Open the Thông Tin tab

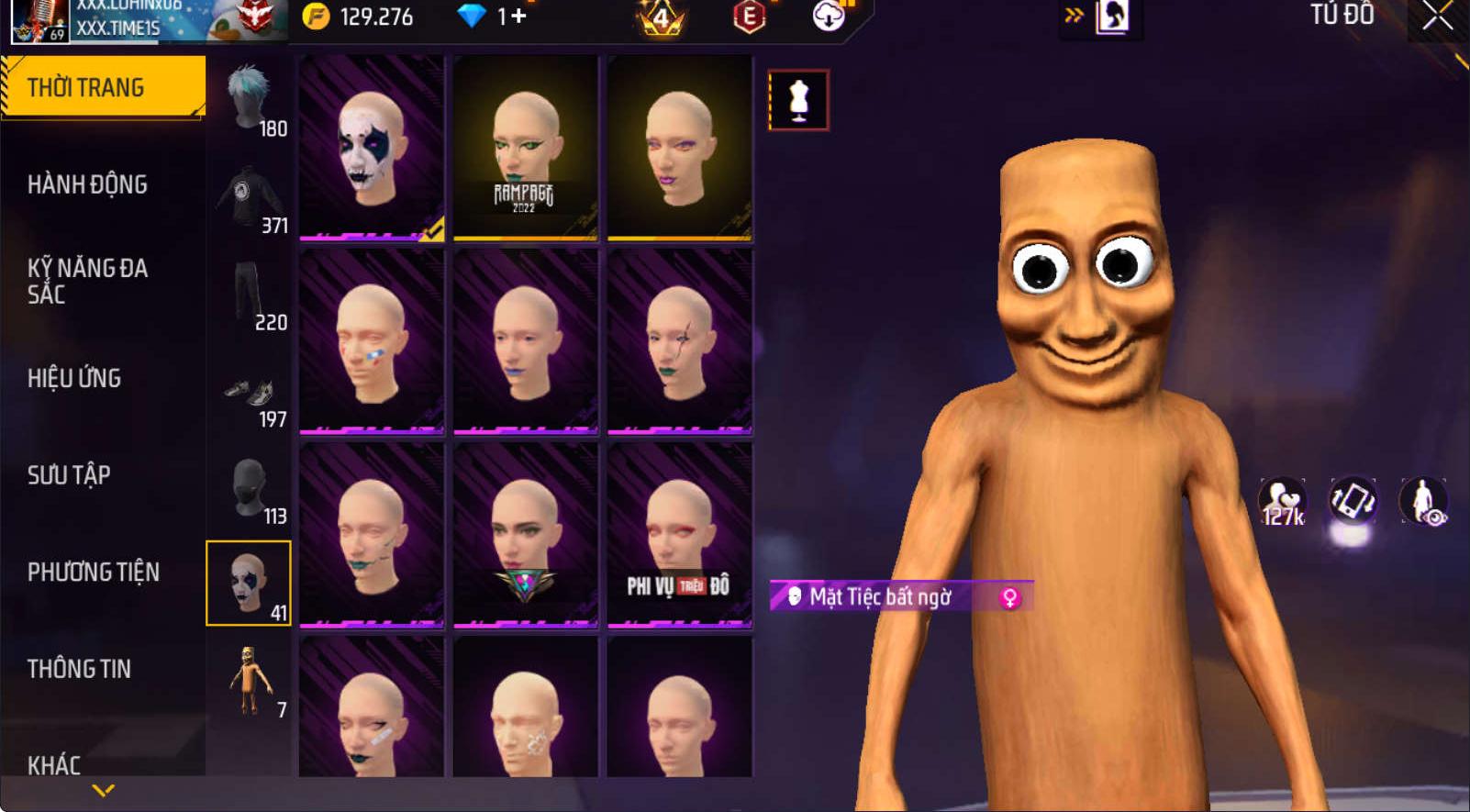pos(79,669)
